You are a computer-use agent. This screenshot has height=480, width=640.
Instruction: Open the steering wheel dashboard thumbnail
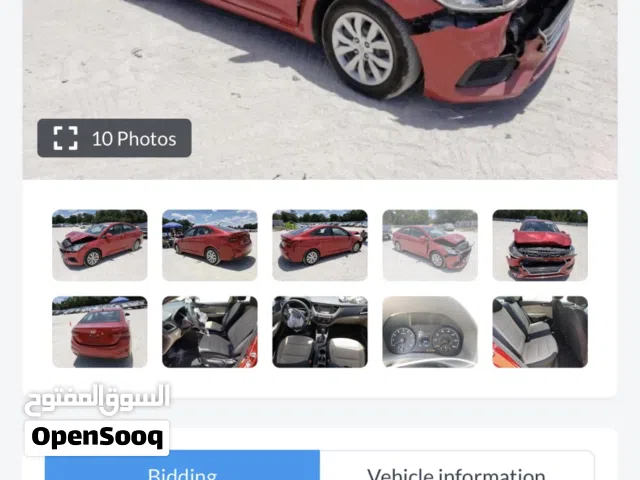click(x=320, y=331)
